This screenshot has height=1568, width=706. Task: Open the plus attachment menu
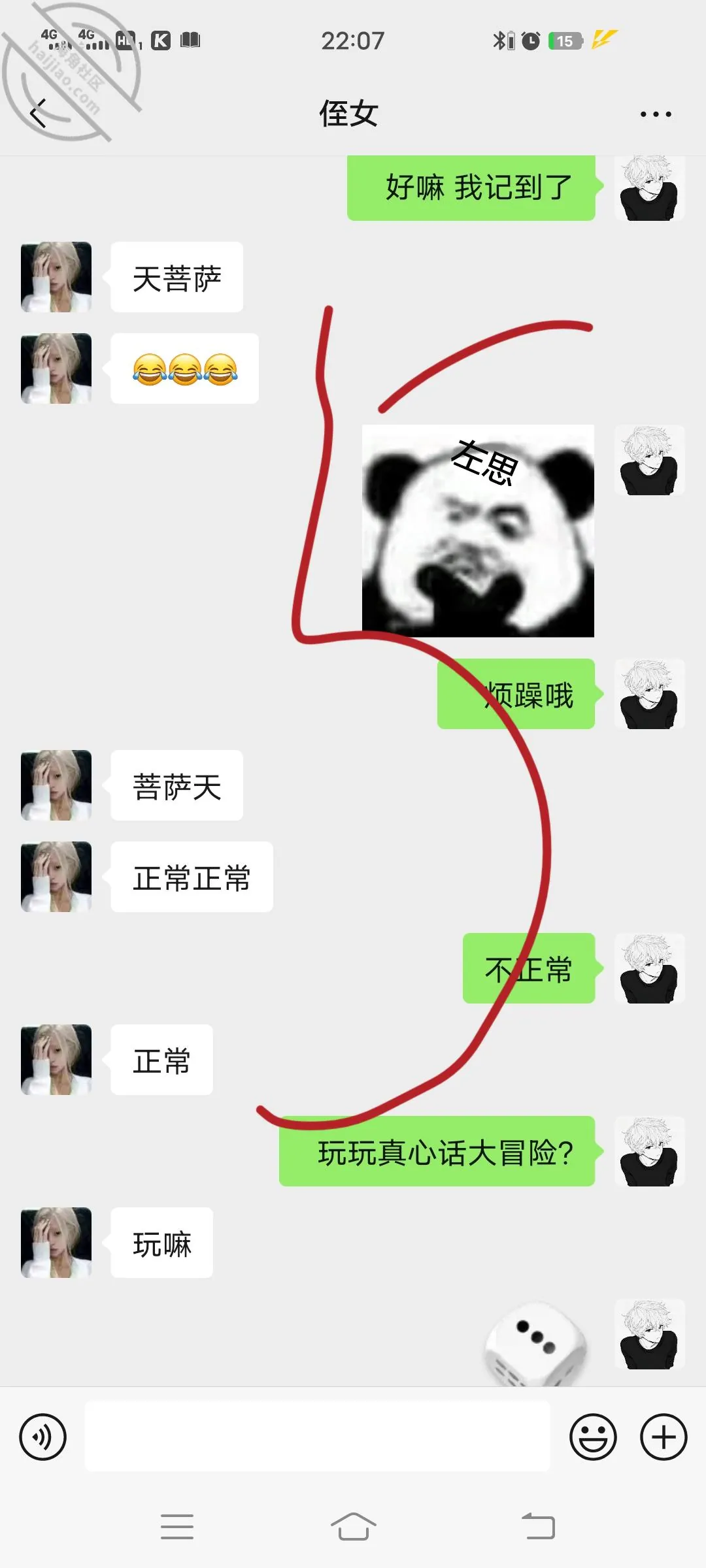coord(664,1437)
